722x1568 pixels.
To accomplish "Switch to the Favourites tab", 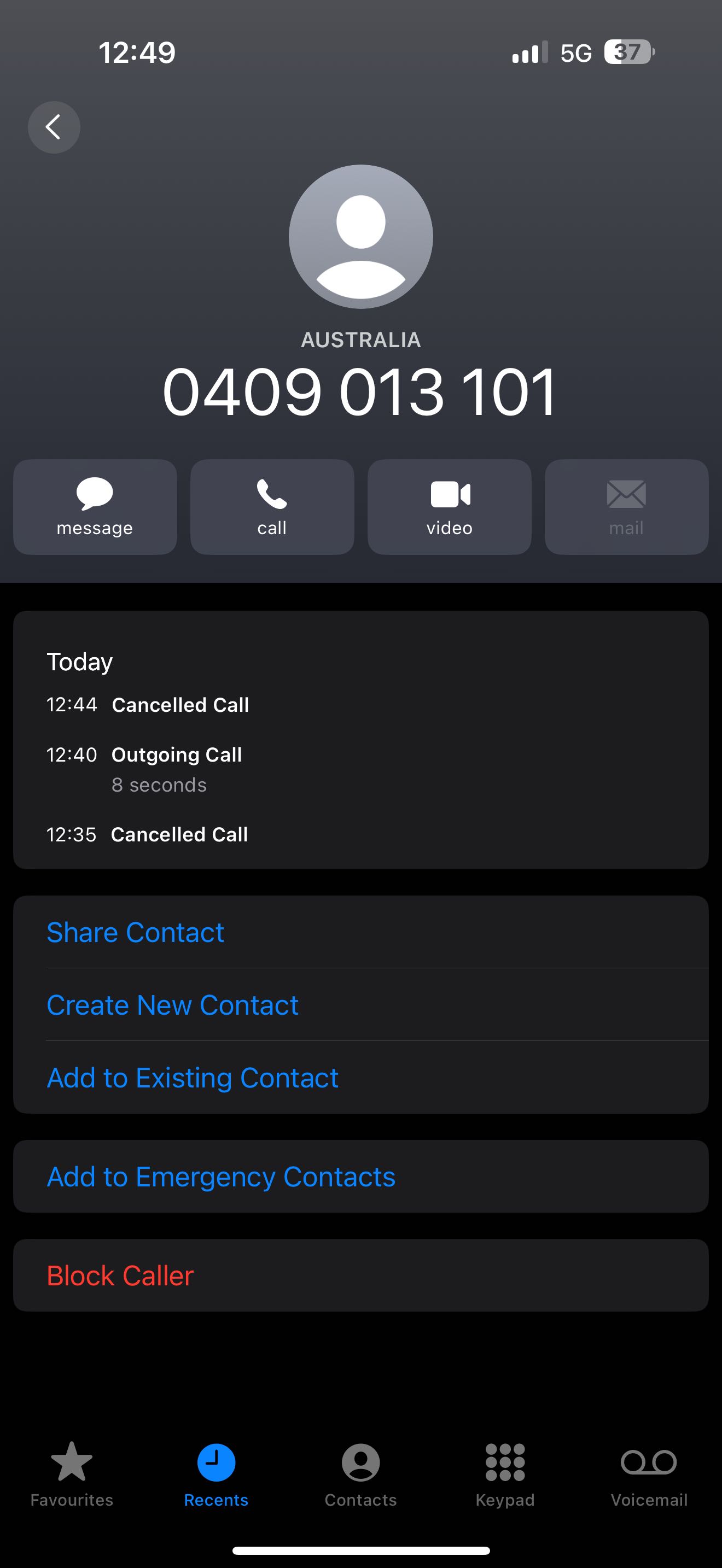I will pyautogui.click(x=72, y=1473).
